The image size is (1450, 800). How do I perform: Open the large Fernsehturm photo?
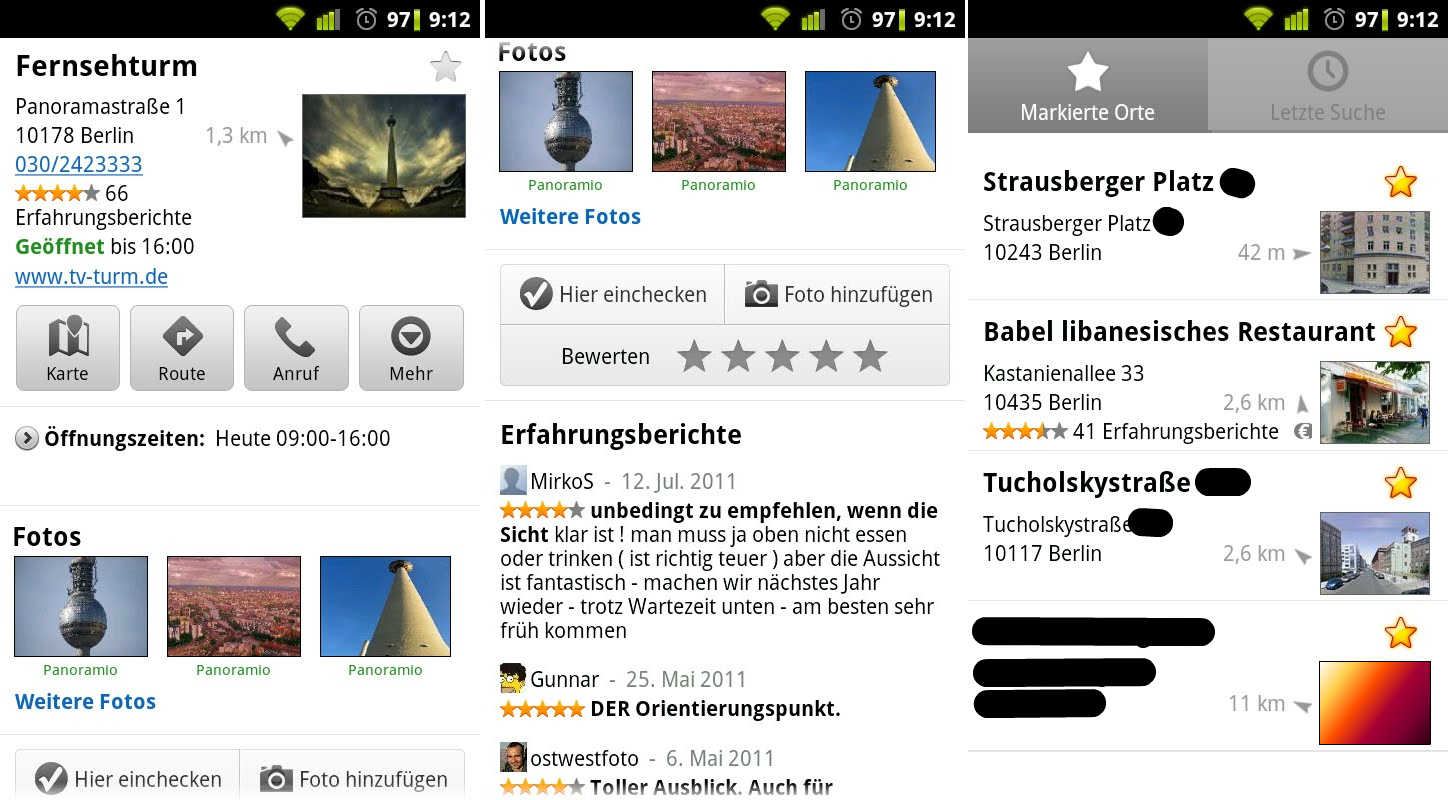384,156
